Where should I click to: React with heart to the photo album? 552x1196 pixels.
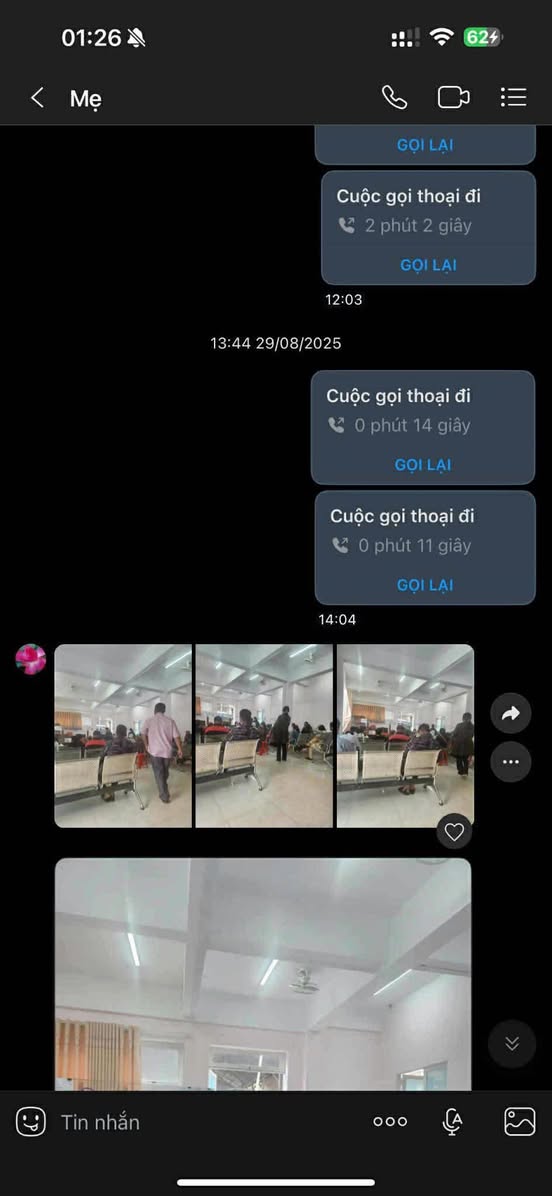(454, 832)
